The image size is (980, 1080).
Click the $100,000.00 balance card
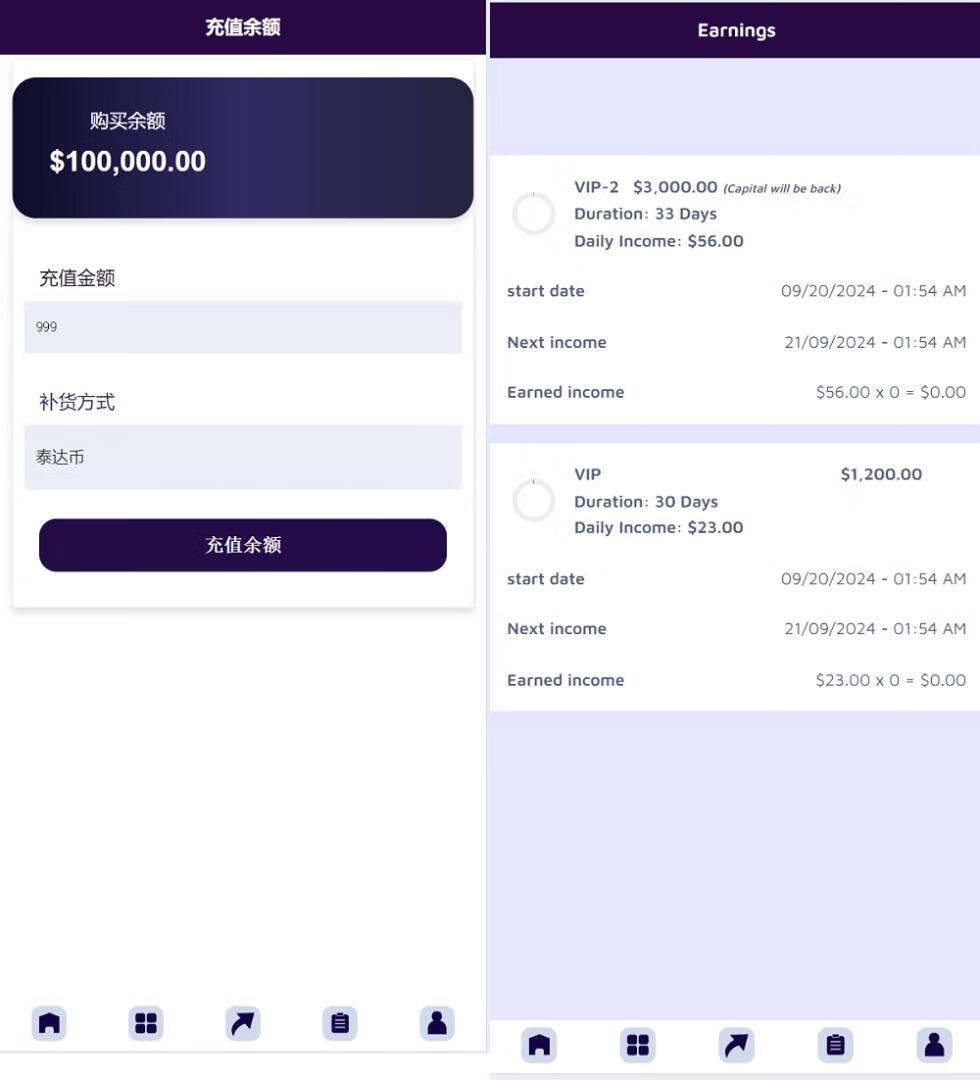(242, 145)
